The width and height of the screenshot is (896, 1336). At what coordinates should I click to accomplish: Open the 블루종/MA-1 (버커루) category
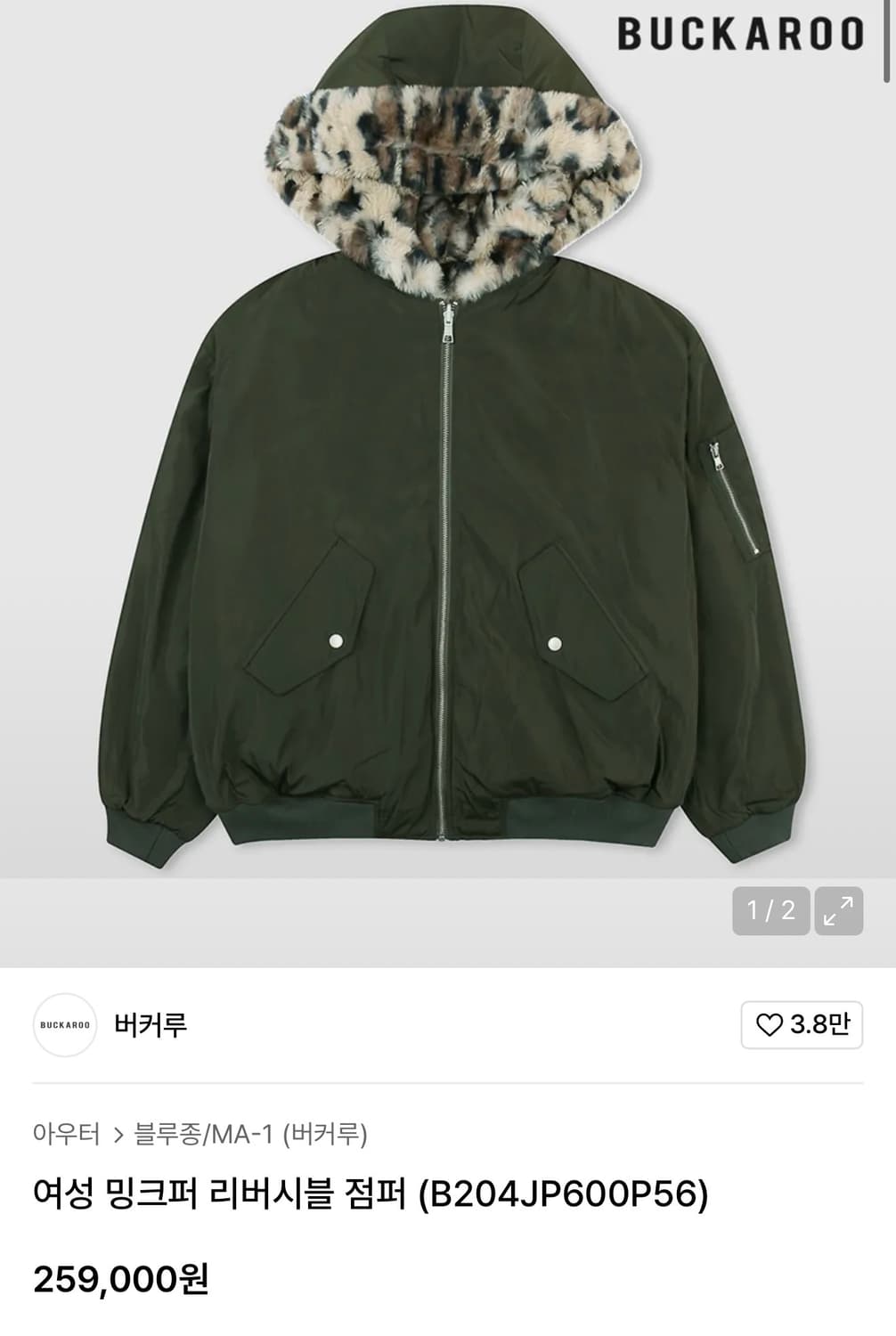point(251,1131)
